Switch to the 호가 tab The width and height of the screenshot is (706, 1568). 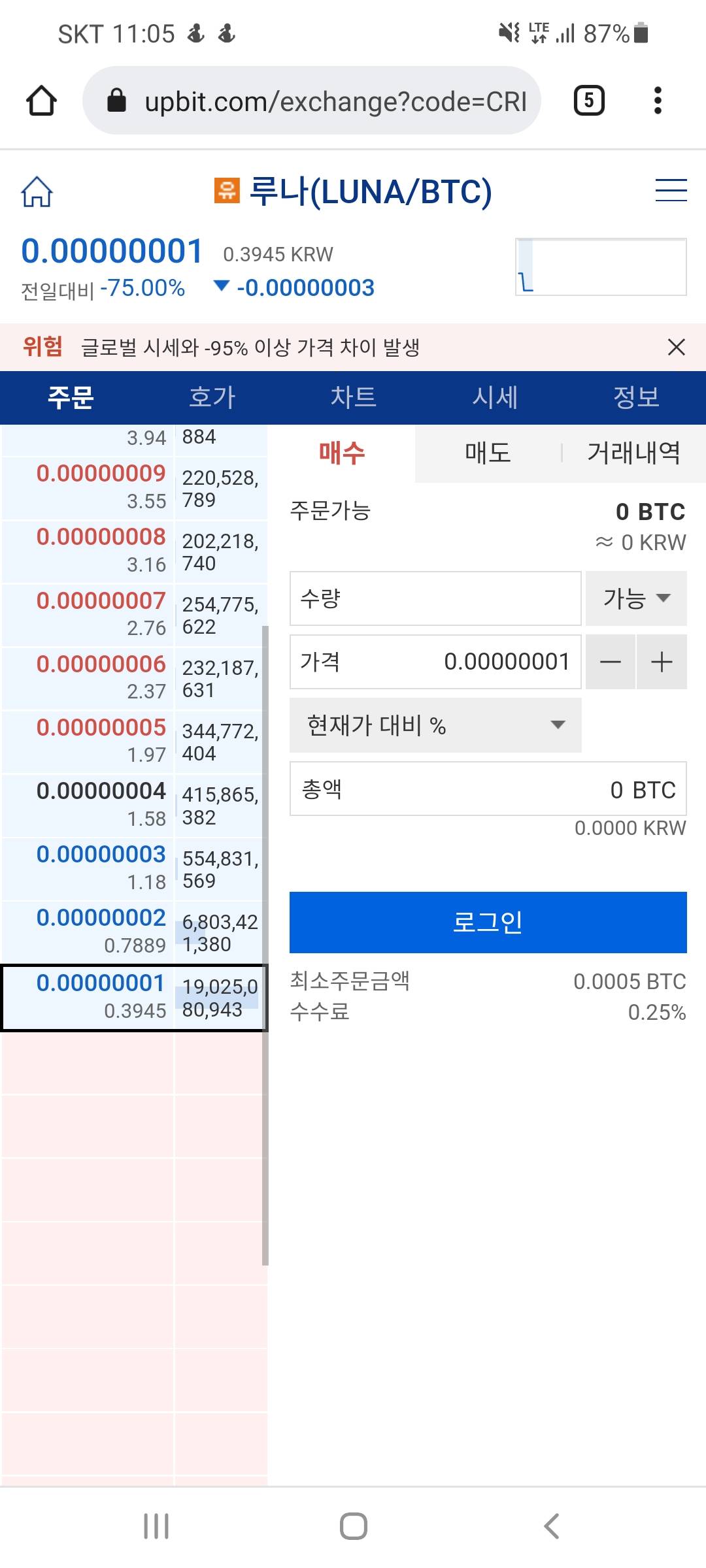[x=212, y=397]
